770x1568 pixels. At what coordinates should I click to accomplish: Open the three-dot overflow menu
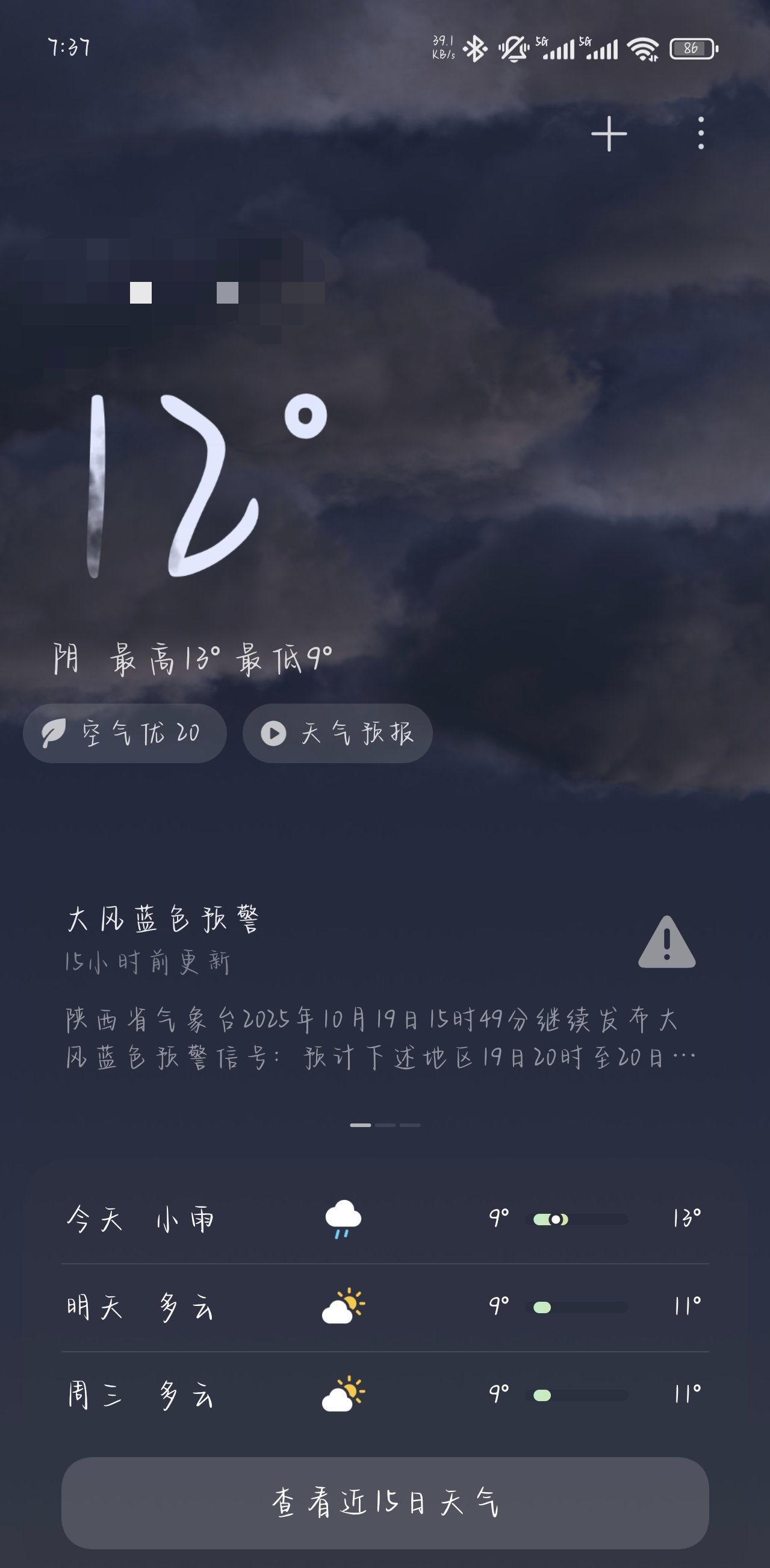(701, 133)
